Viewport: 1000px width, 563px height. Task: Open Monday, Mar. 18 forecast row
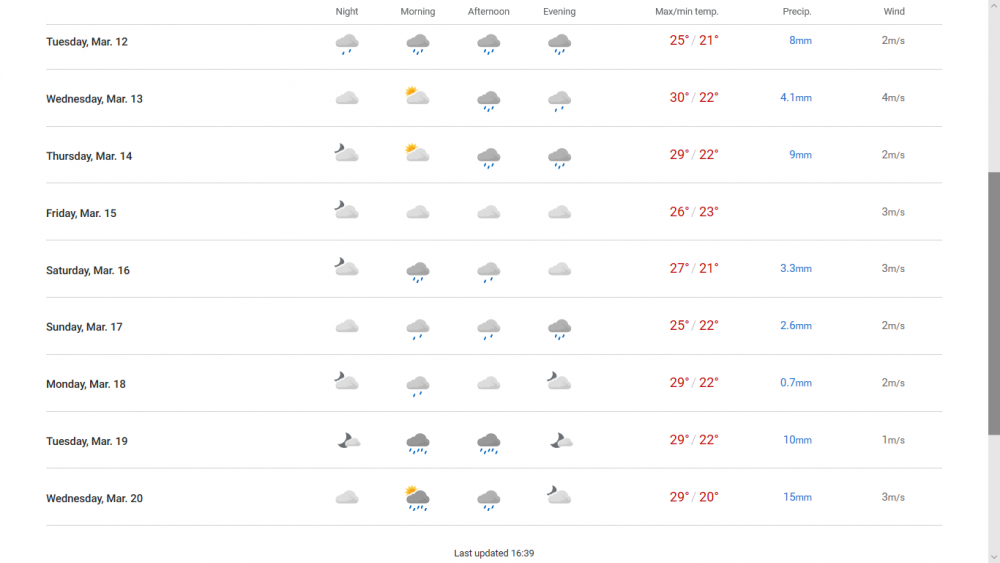coord(86,384)
